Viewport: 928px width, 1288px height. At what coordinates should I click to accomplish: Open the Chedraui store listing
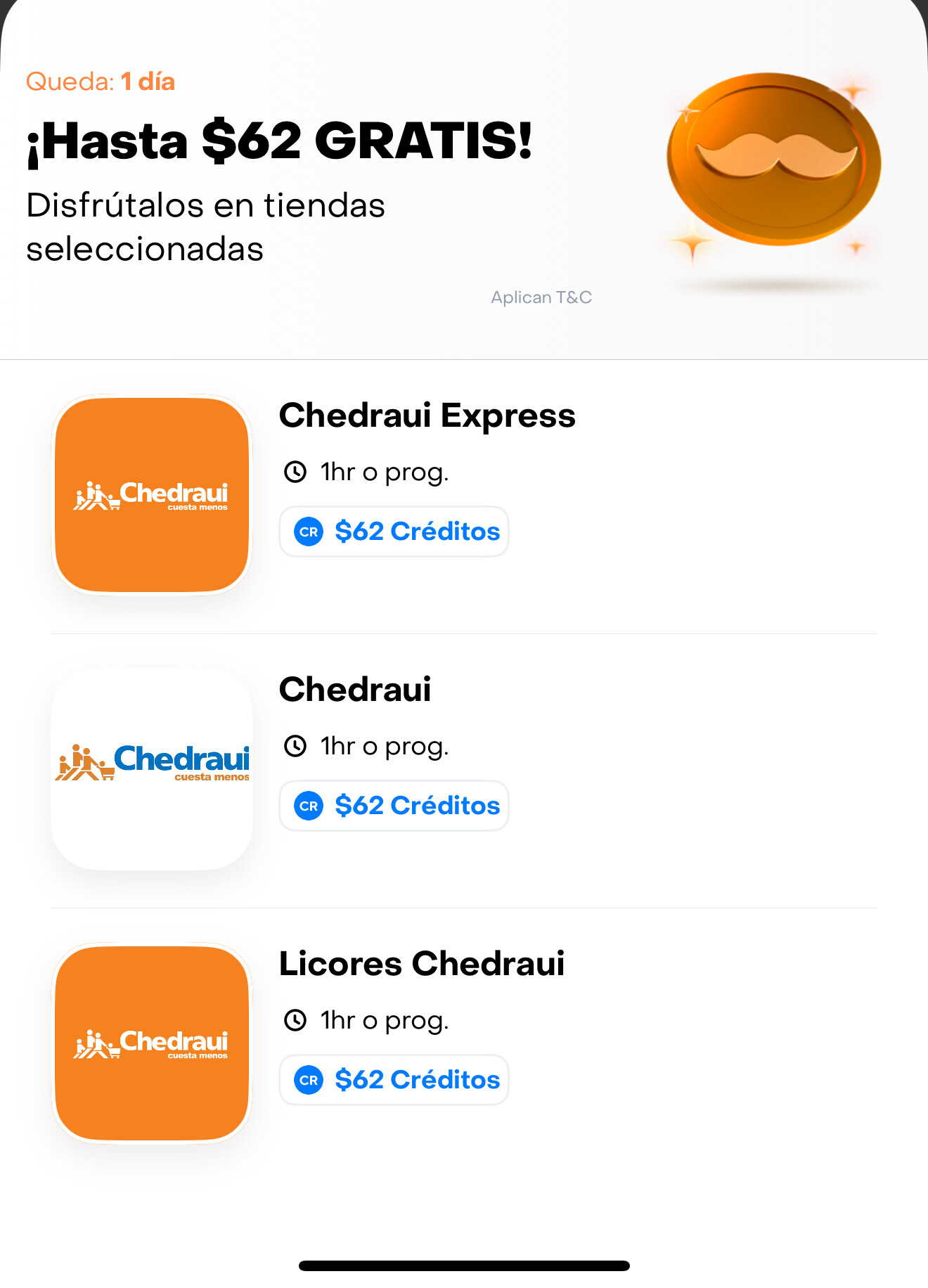[355, 690]
